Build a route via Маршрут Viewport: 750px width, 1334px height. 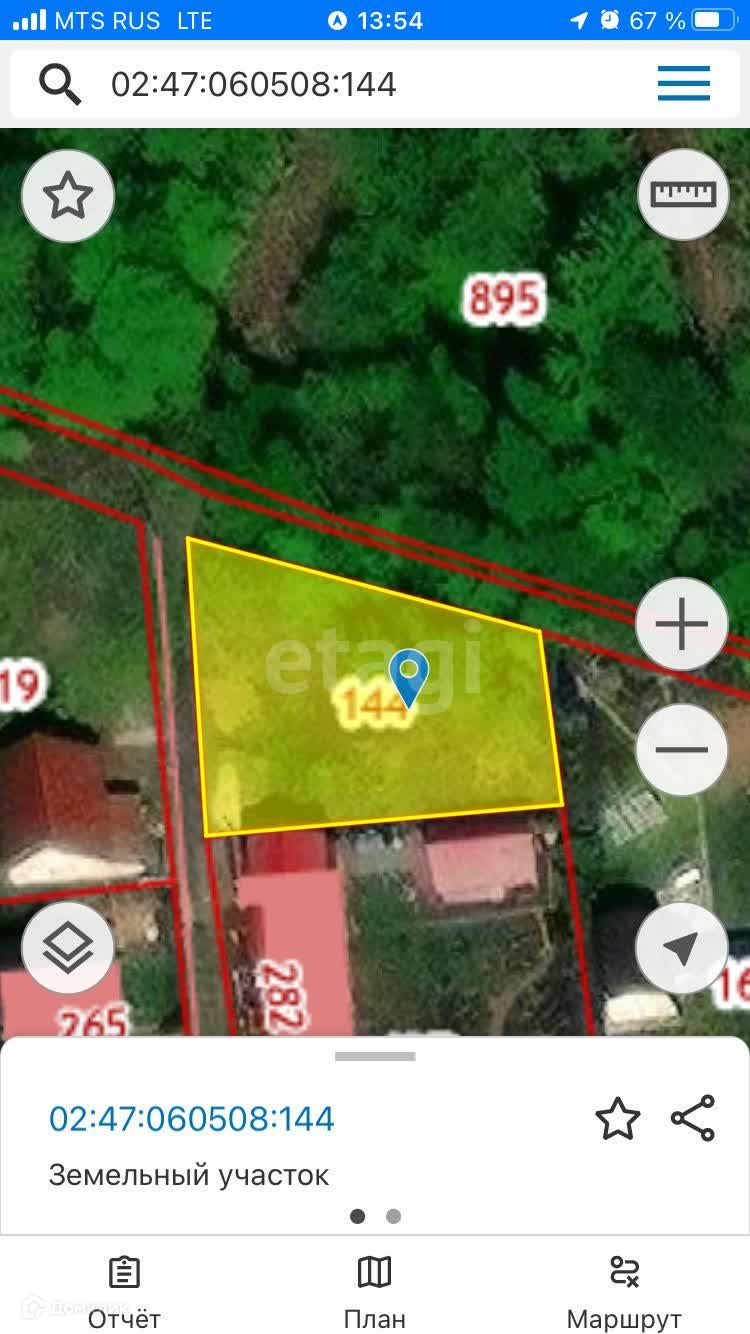coord(624,1294)
